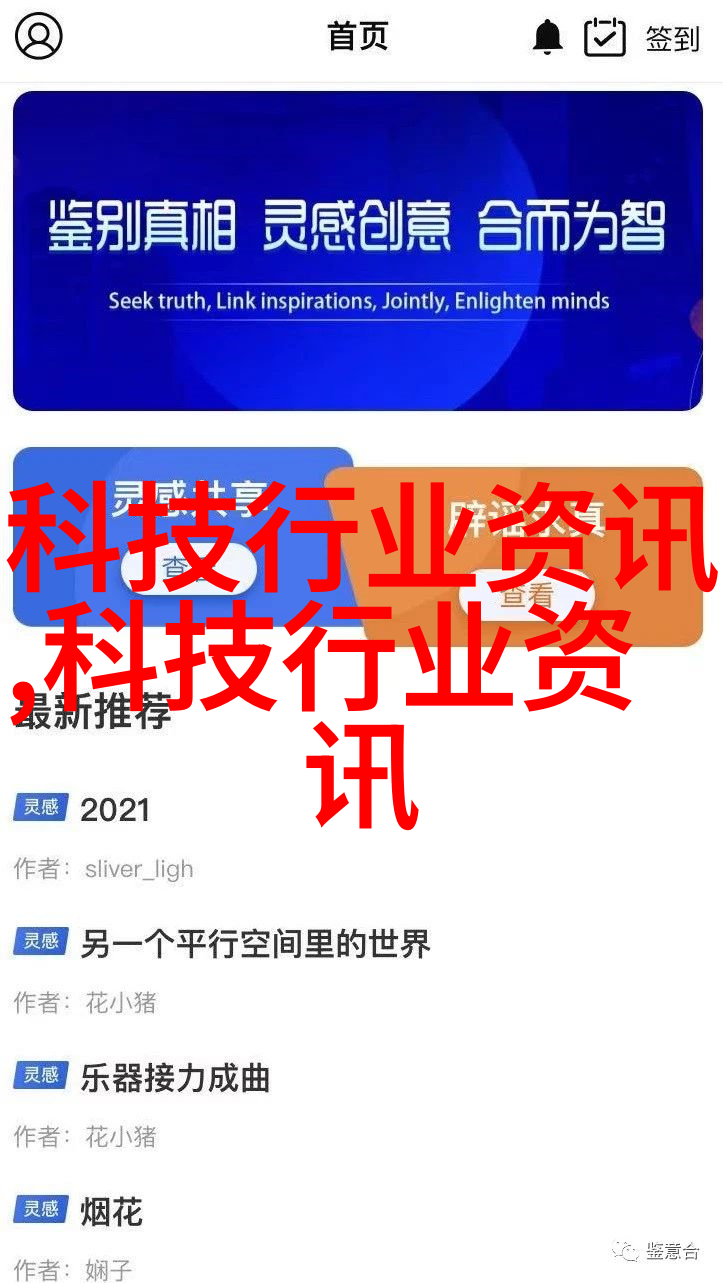Open the 烟花 post
This screenshot has height=1283, width=723.
111,1212
